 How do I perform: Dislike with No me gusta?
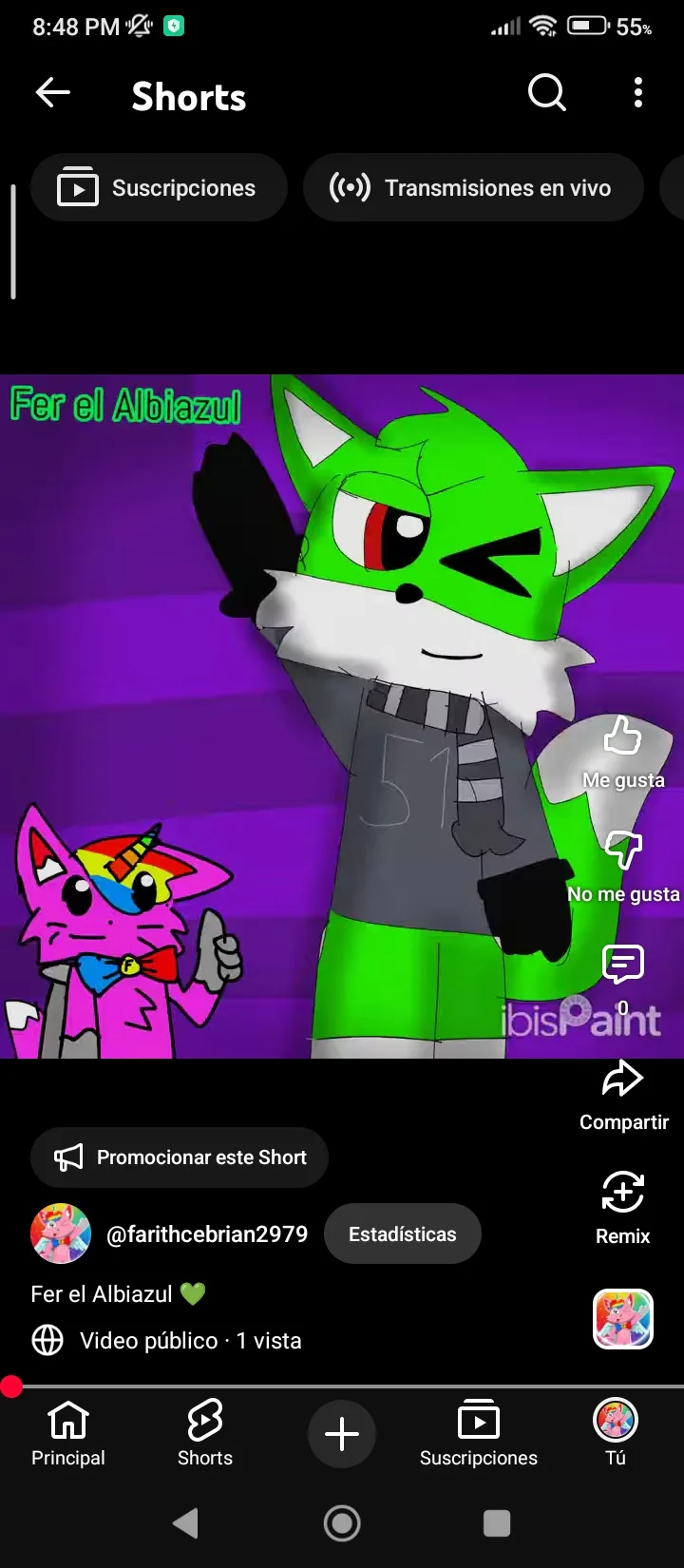623,866
